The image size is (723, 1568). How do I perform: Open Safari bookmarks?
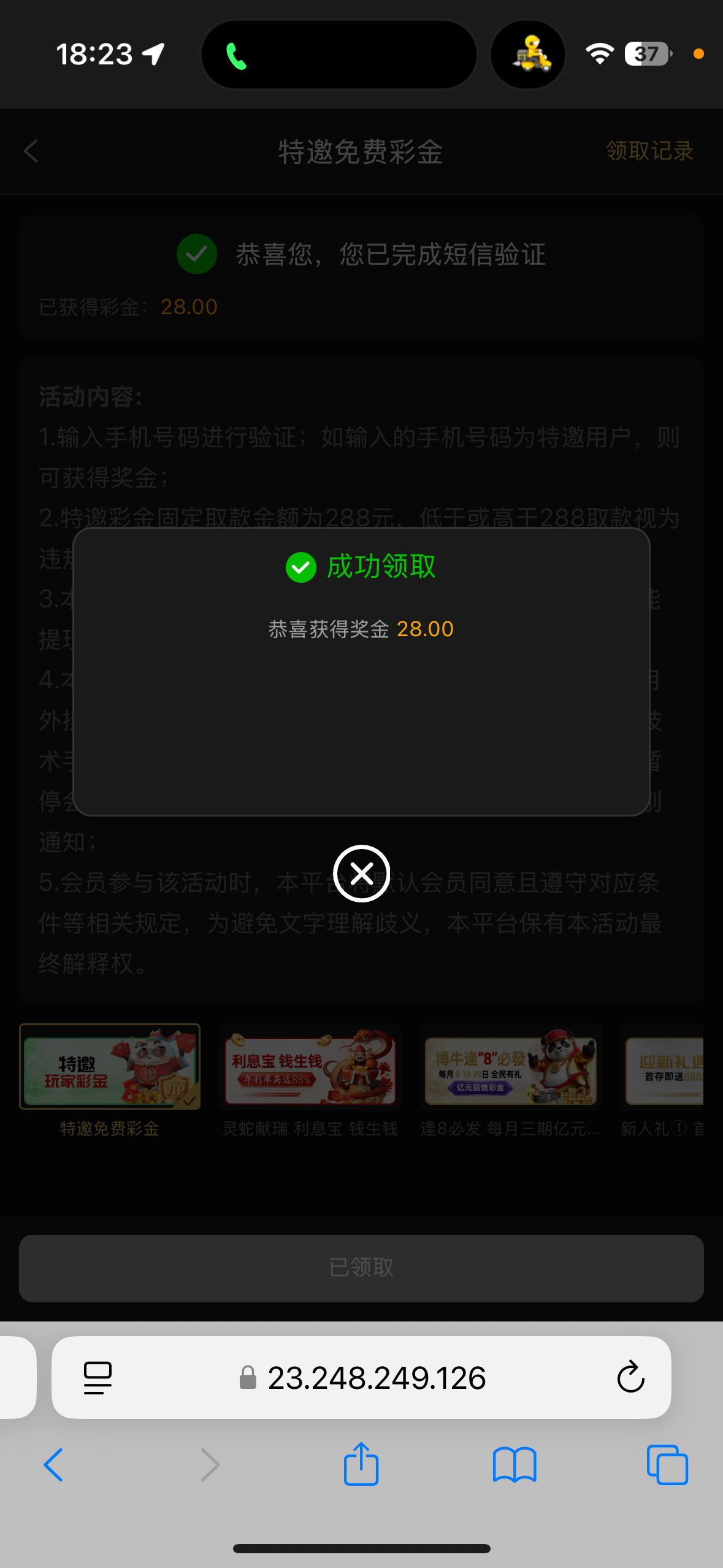pyautogui.click(x=514, y=1464)
